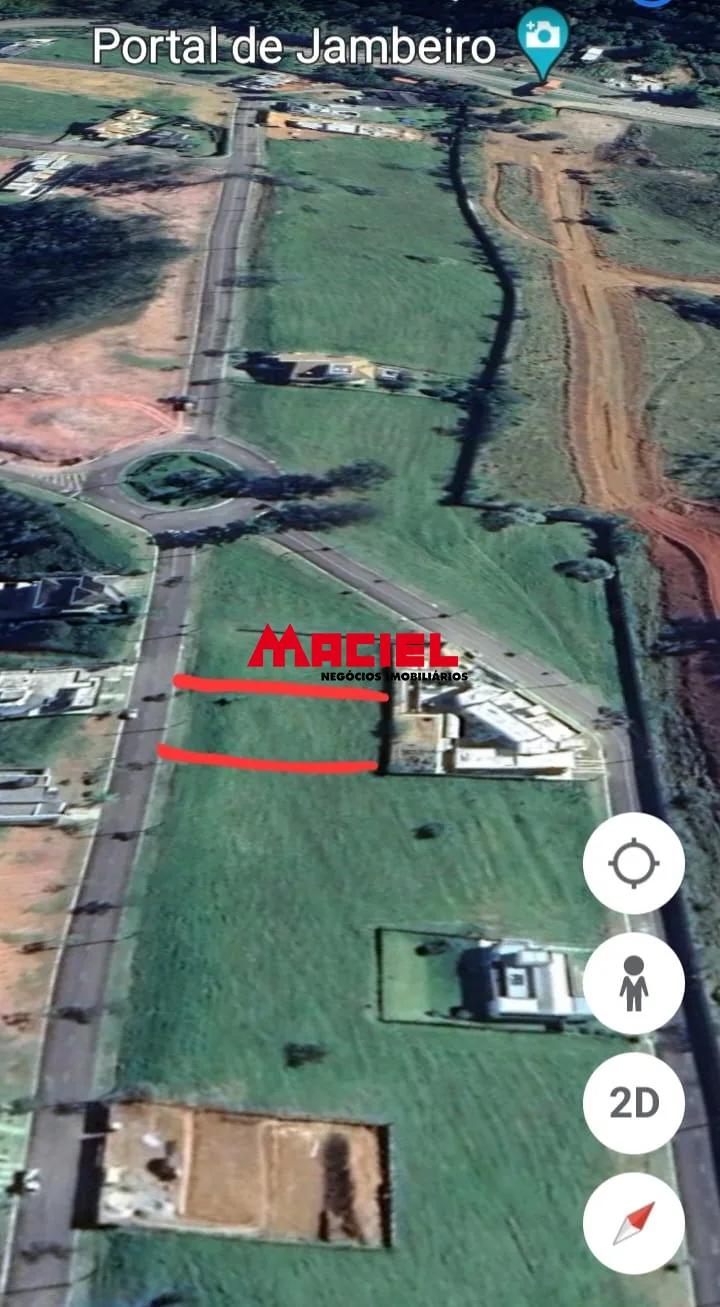Switch the map to 2D view
This screenshot has height=1307, width=720.
(x=634, y=1103)
